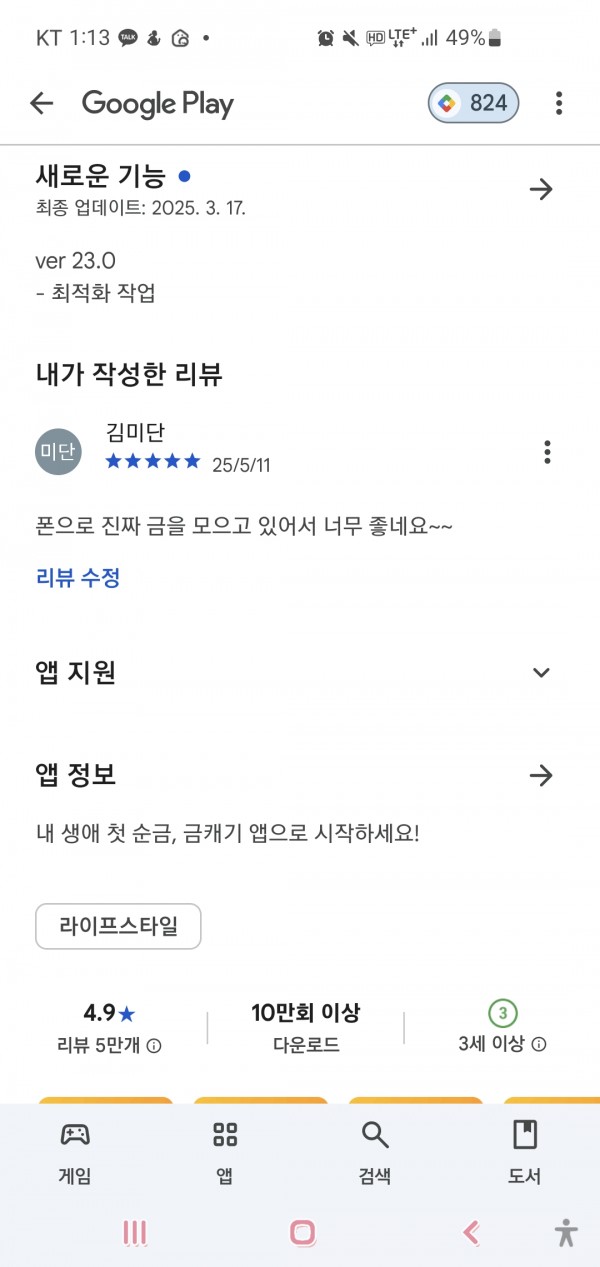Open options menu for 김미단's review

click(547, 452)
